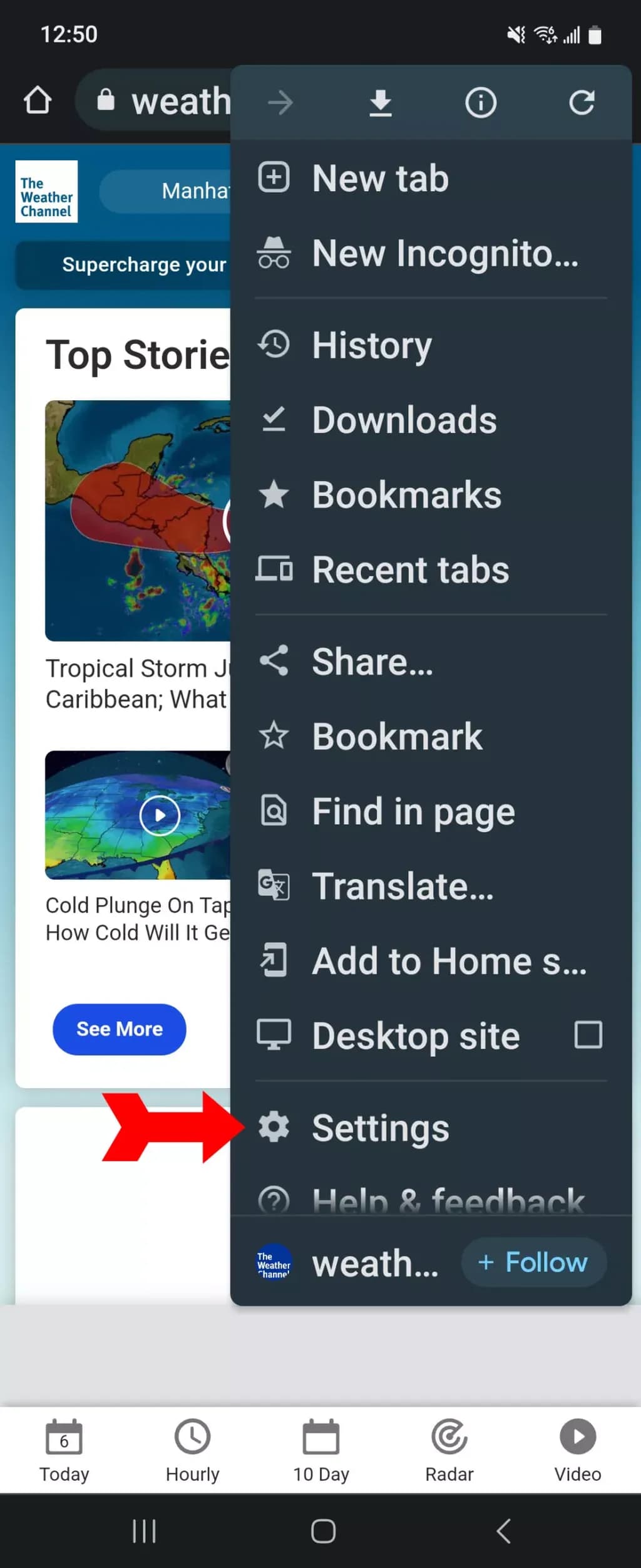
Task: Choose Translate... option
Action: click(403, 886)
